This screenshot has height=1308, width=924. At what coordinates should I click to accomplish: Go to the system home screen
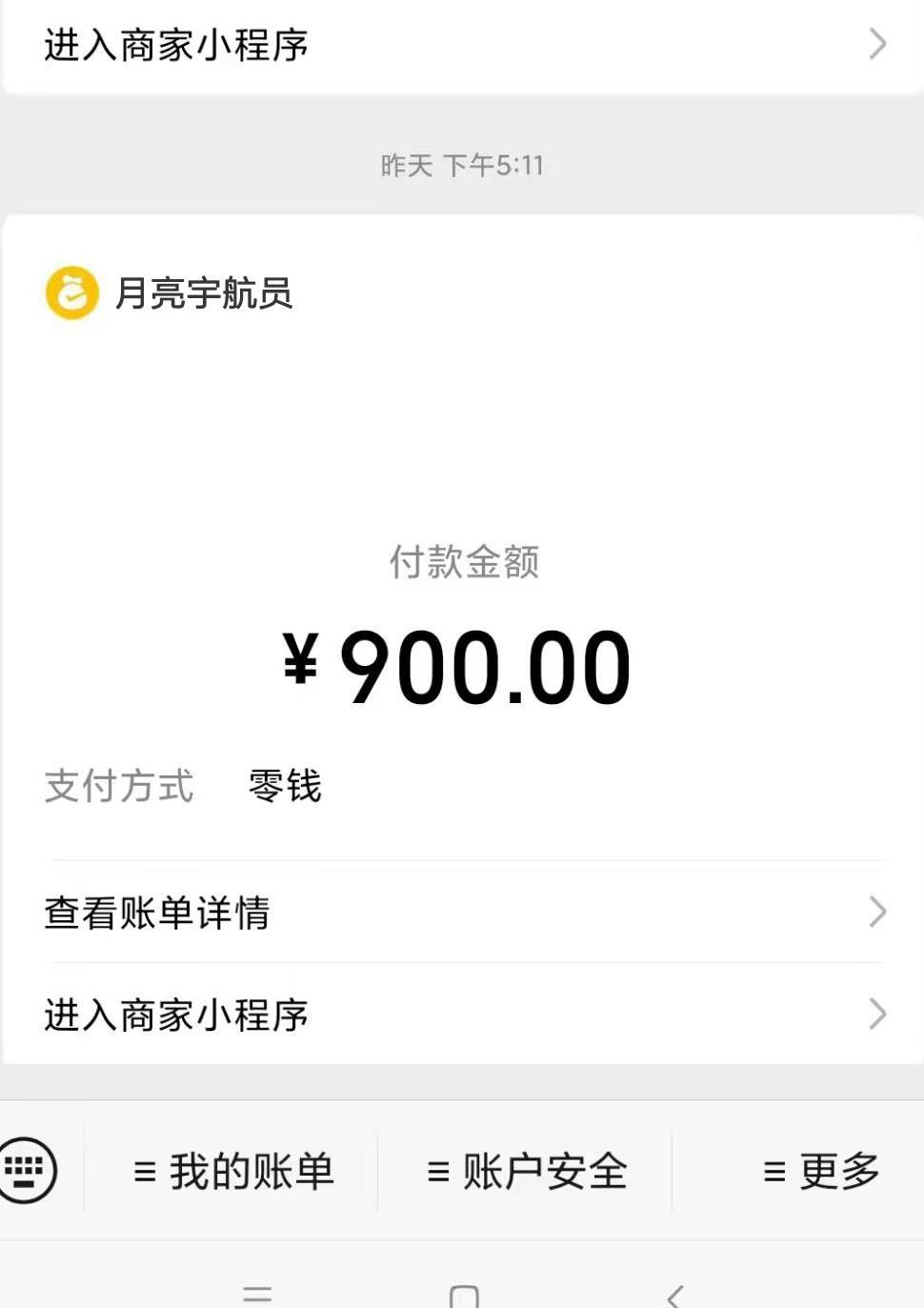pos(464,1296)
